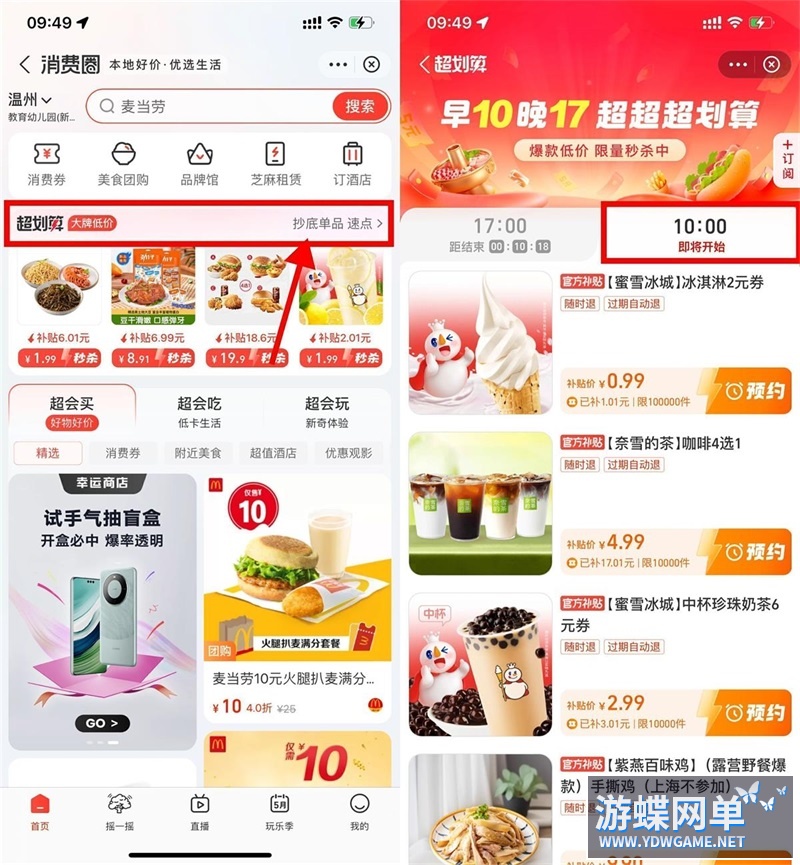
Task: Go back from the 消费圈 page
Action: [25, 65]
